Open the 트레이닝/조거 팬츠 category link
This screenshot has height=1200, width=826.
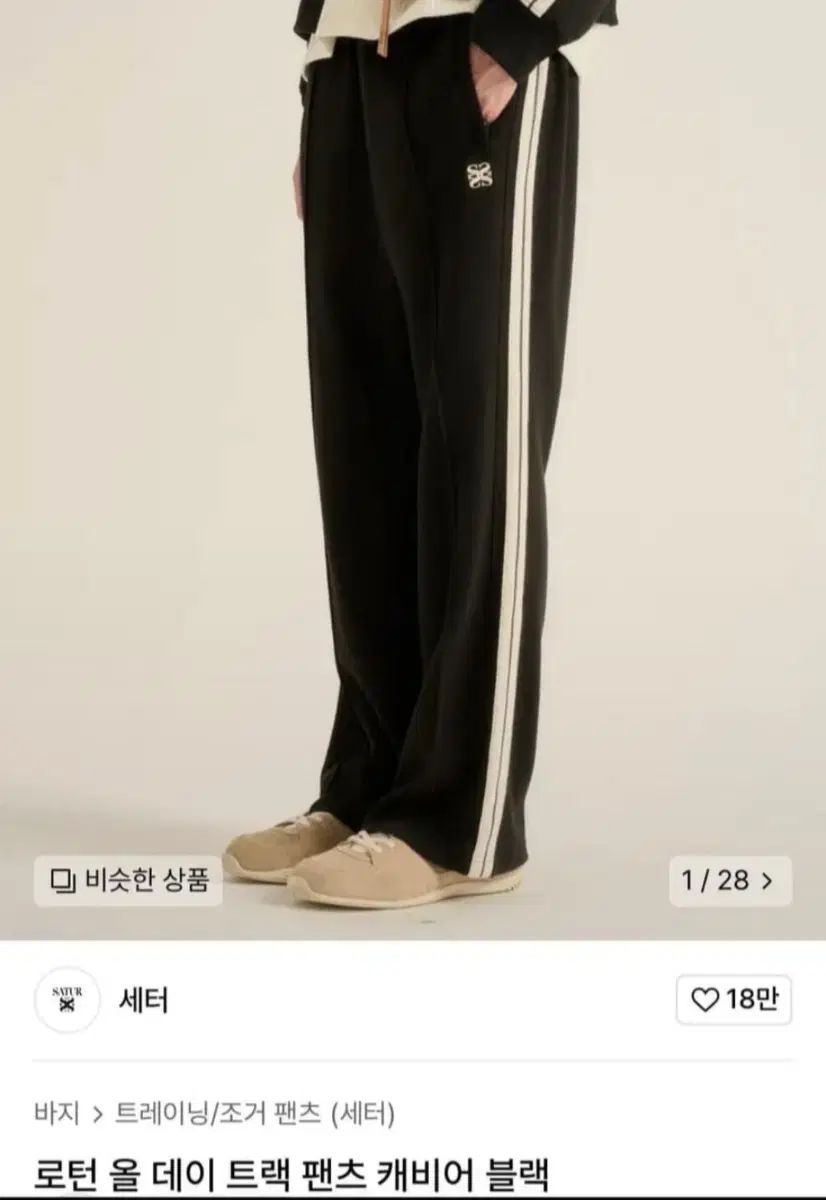pyautogui.click(x=218, y=1111)
